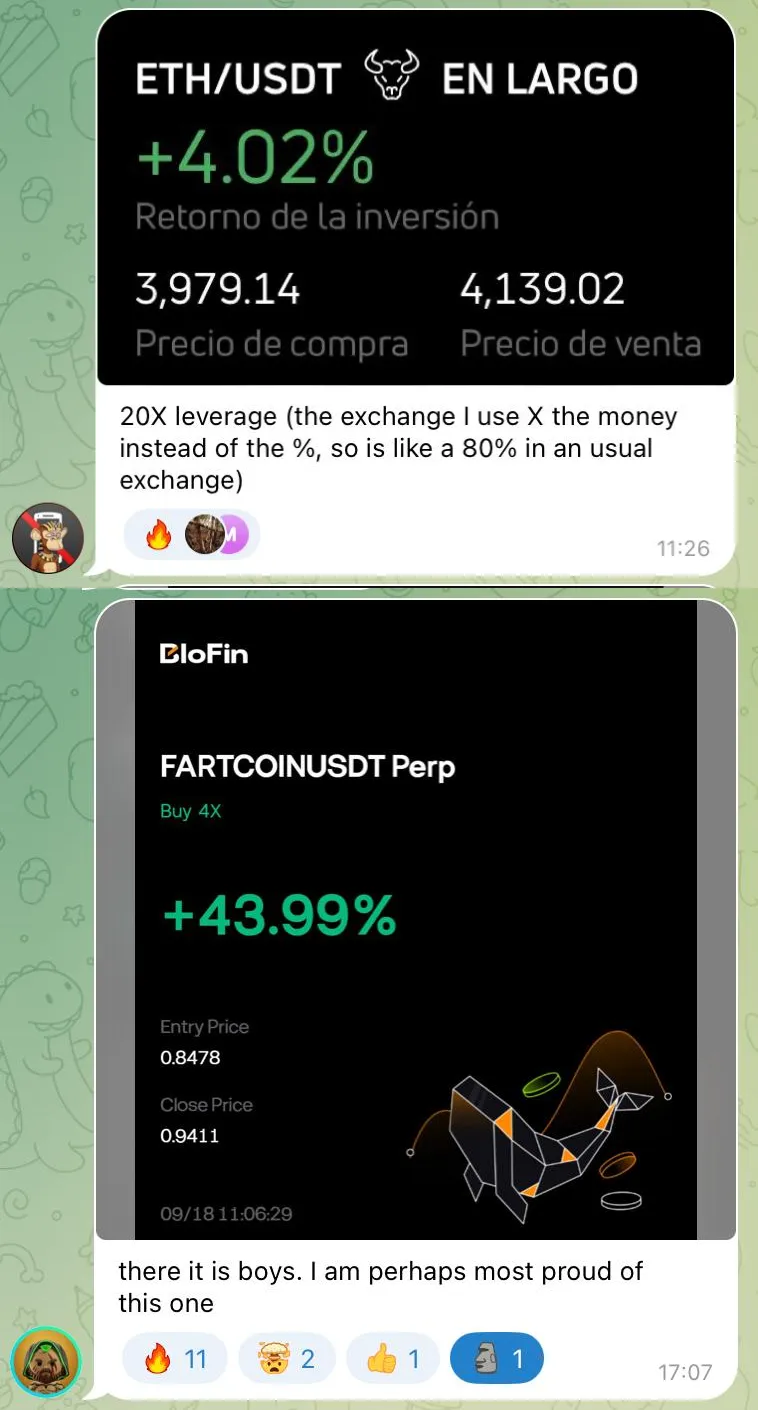Add a thumbs up reaction
The height and width of the screenshot is (1410, 758).
tap(392, 1359)
